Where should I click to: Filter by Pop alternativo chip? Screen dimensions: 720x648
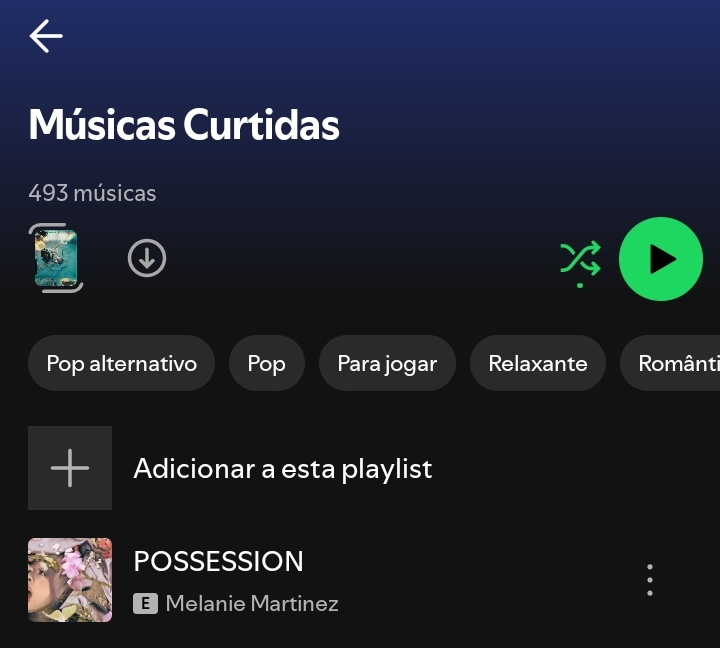tap(121, 363)
